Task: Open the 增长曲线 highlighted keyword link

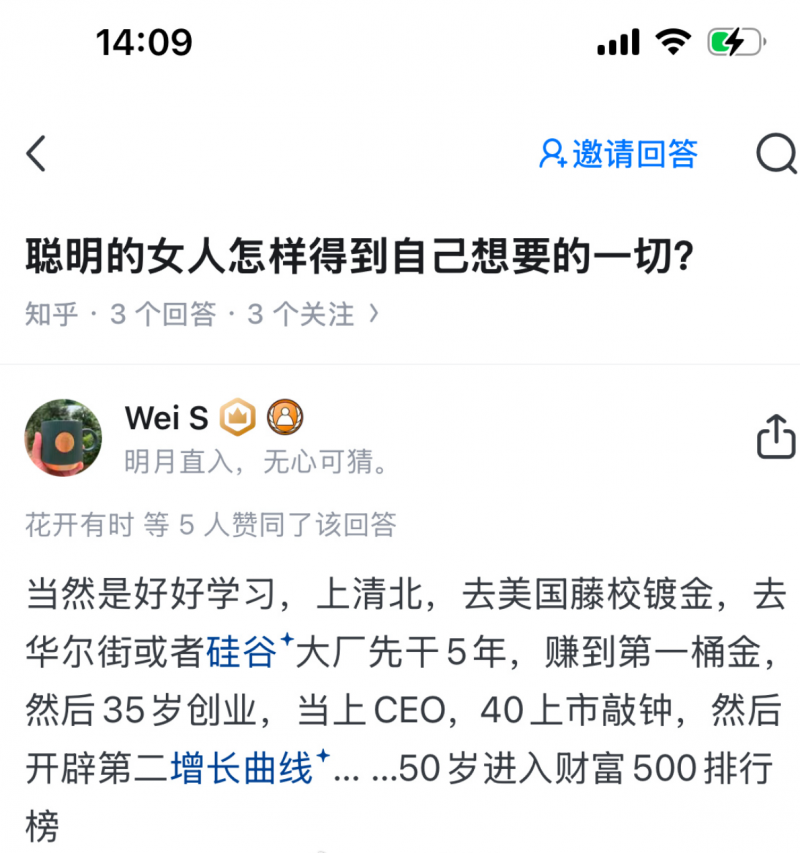Action: click(x=242, y=769)
